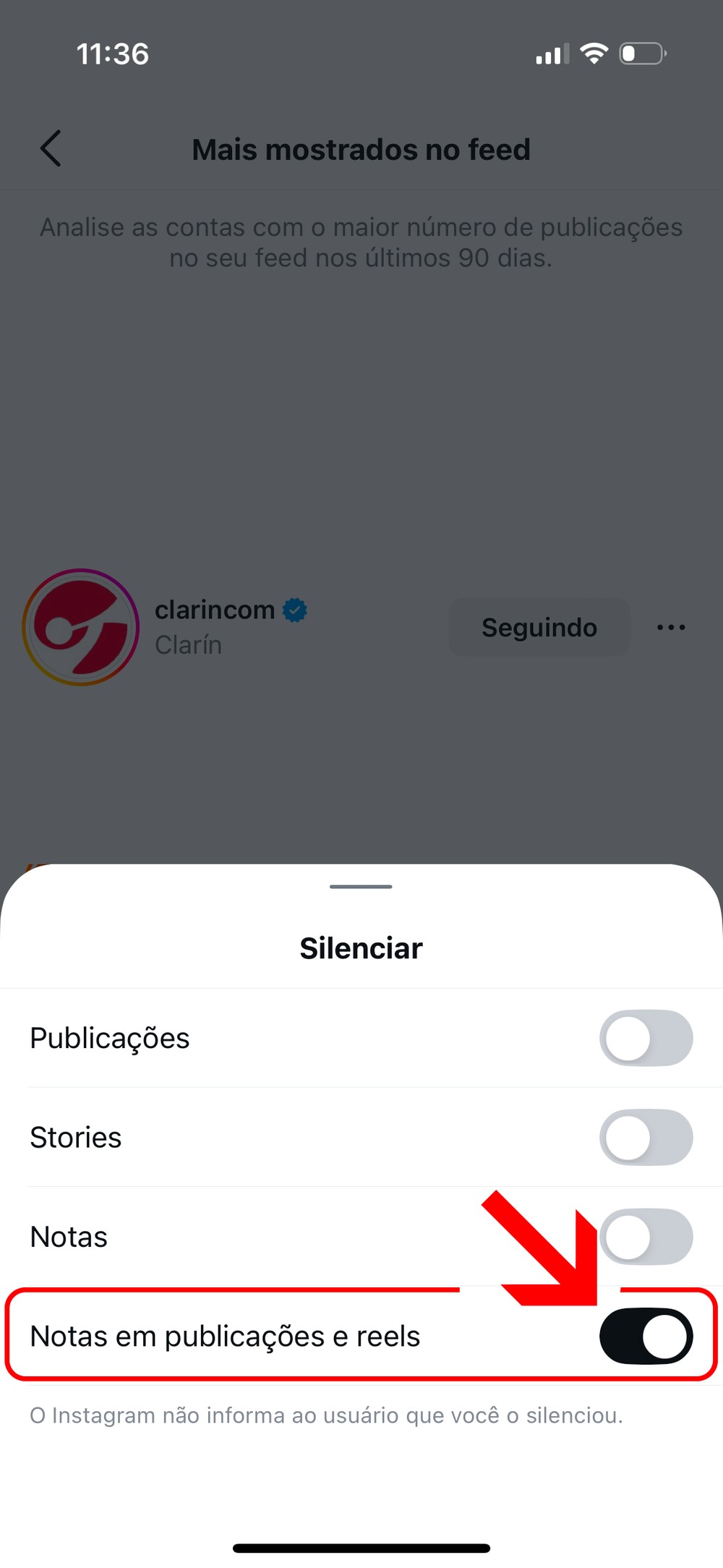The image size is (723, 1568).
Task: Tap the sheet's drag handle
Action: (x=361, y=887)
